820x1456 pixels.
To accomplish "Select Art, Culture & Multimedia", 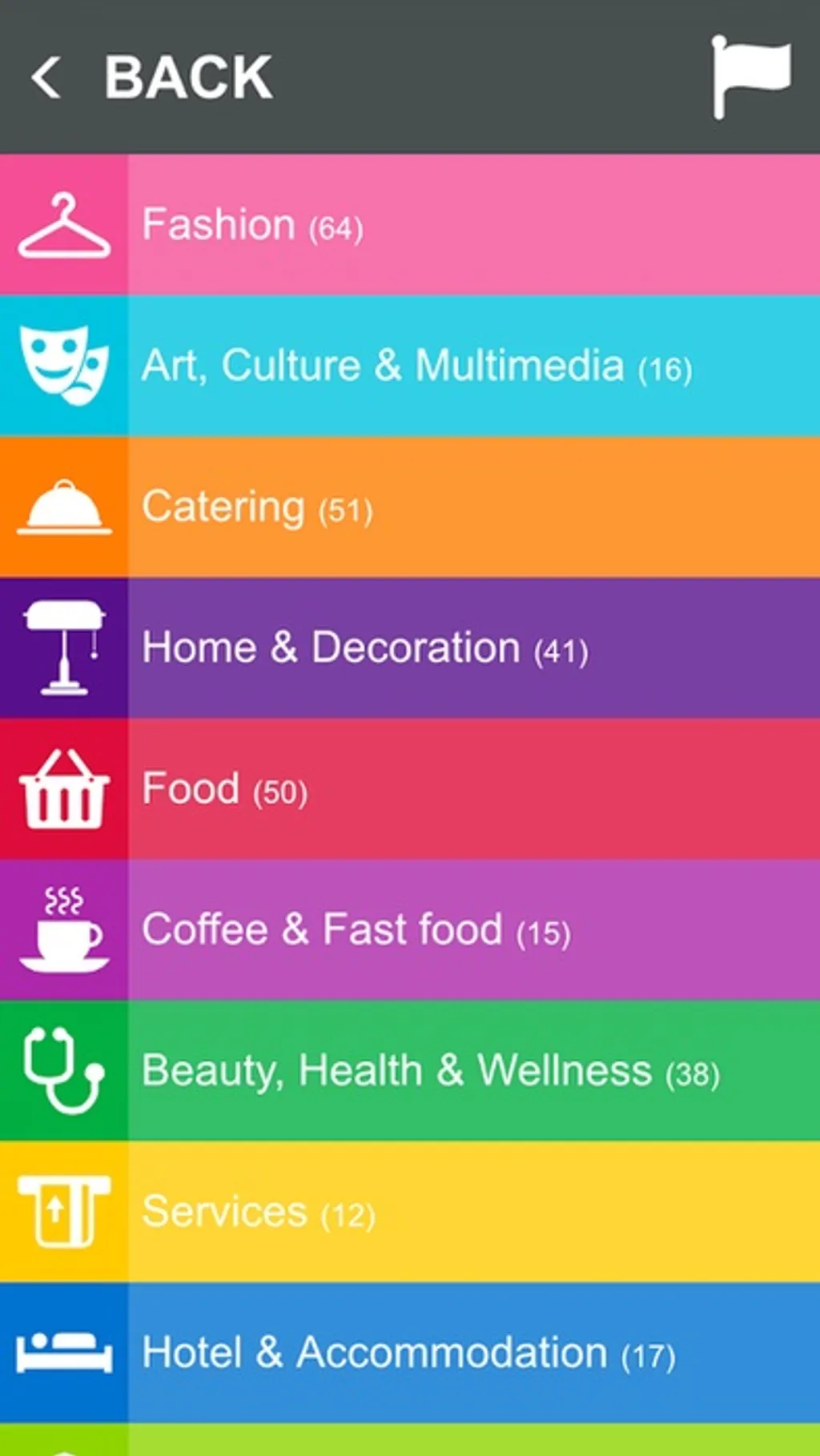I will point(410,366).
